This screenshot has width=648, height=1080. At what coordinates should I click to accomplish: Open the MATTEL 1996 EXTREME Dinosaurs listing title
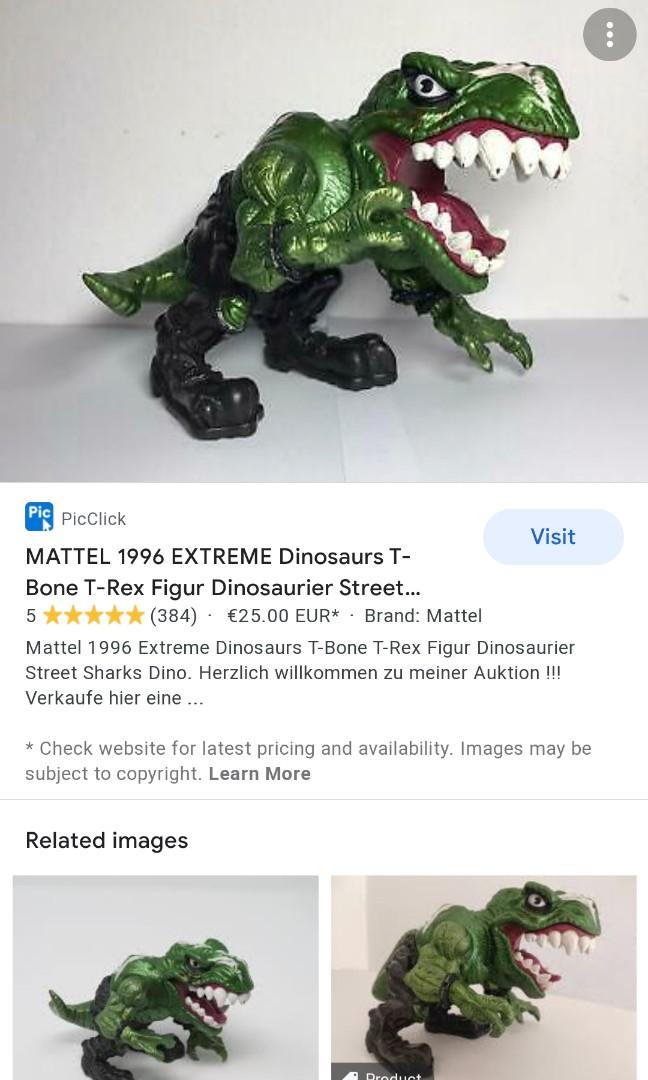pos(218,571)
